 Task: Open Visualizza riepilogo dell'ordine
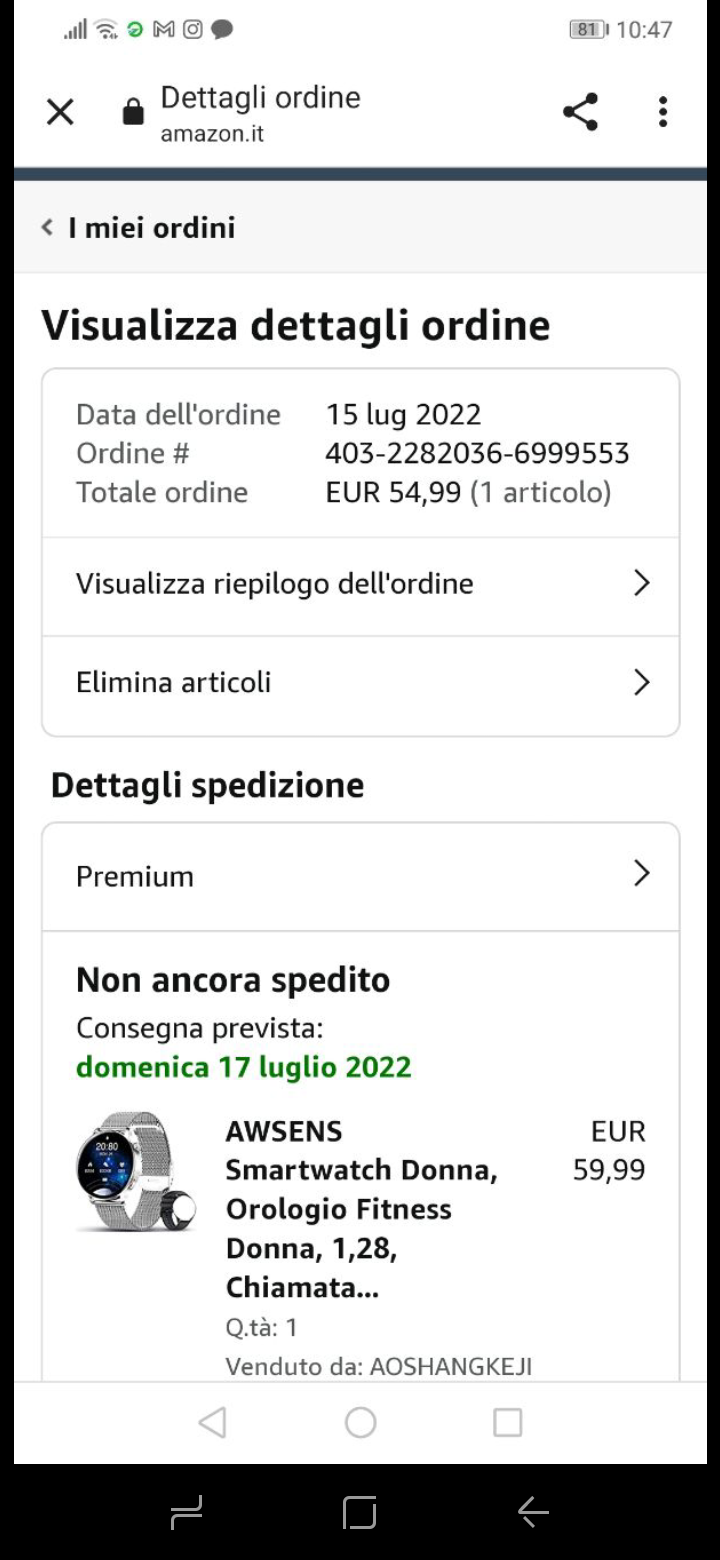360,584
